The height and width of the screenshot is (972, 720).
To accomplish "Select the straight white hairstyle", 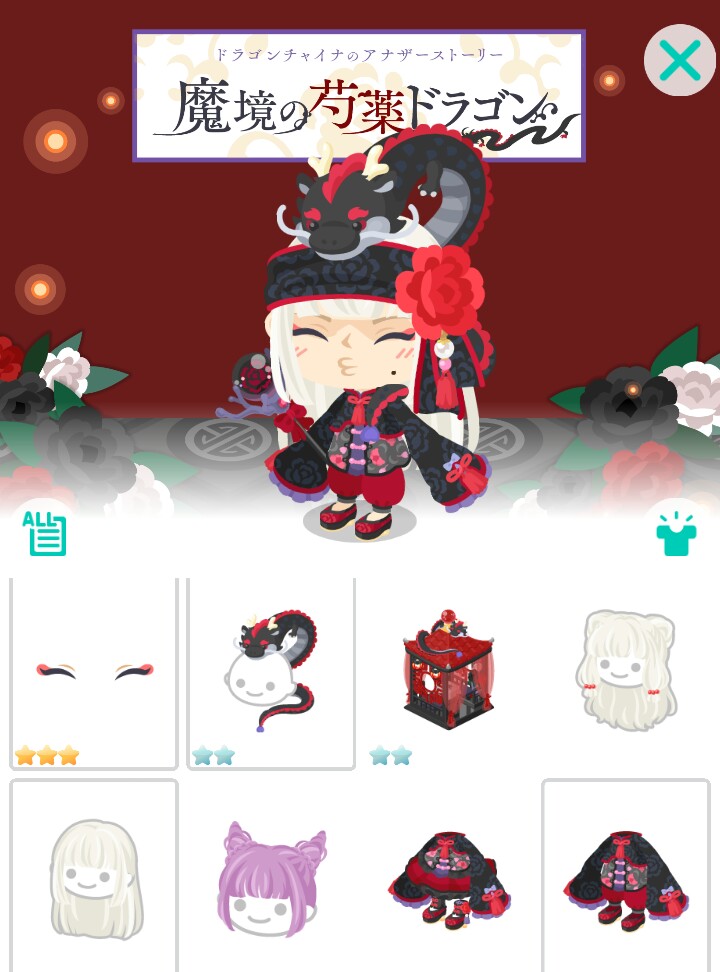I will click(x=94, y=875).
